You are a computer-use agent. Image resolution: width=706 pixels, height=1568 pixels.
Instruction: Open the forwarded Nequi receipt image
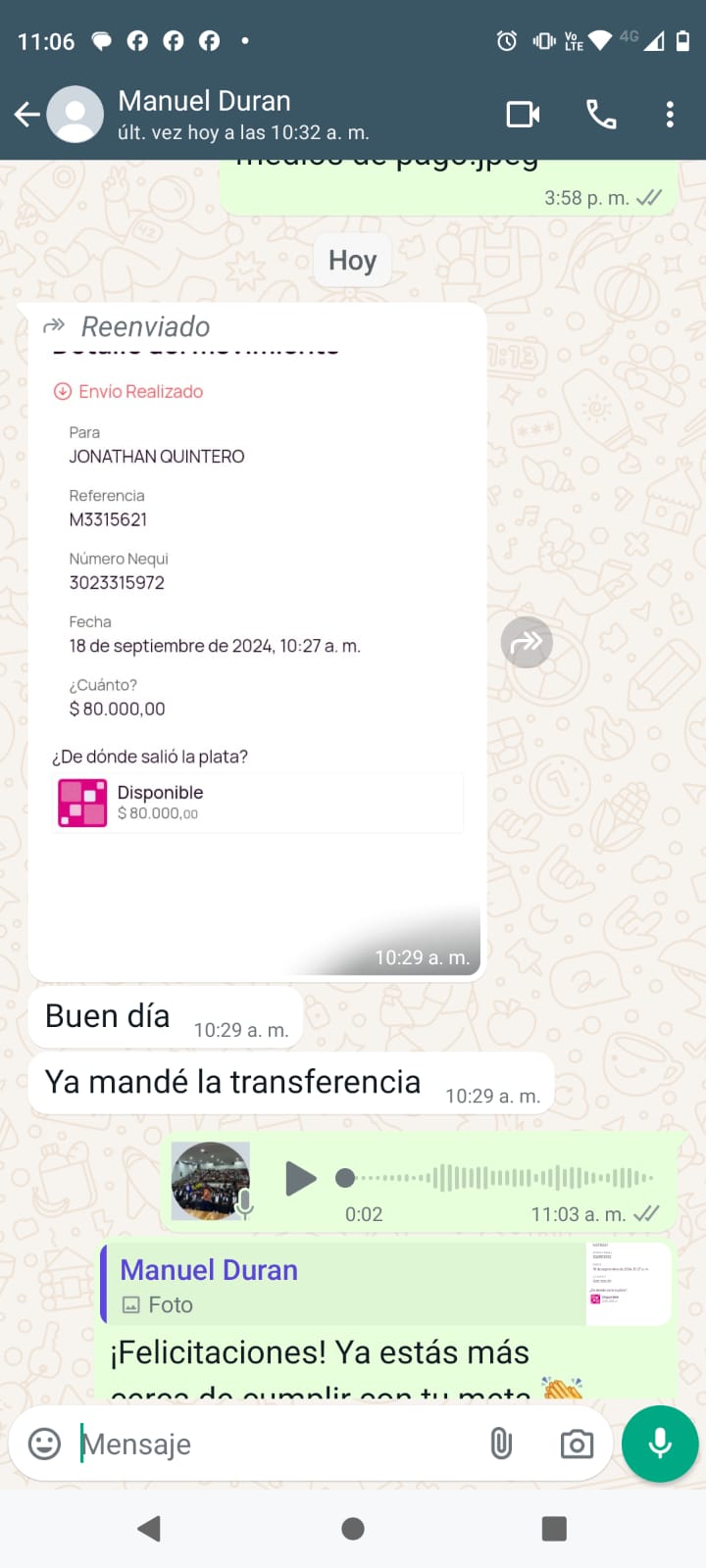pyautogui.click(x=257, y=637)
